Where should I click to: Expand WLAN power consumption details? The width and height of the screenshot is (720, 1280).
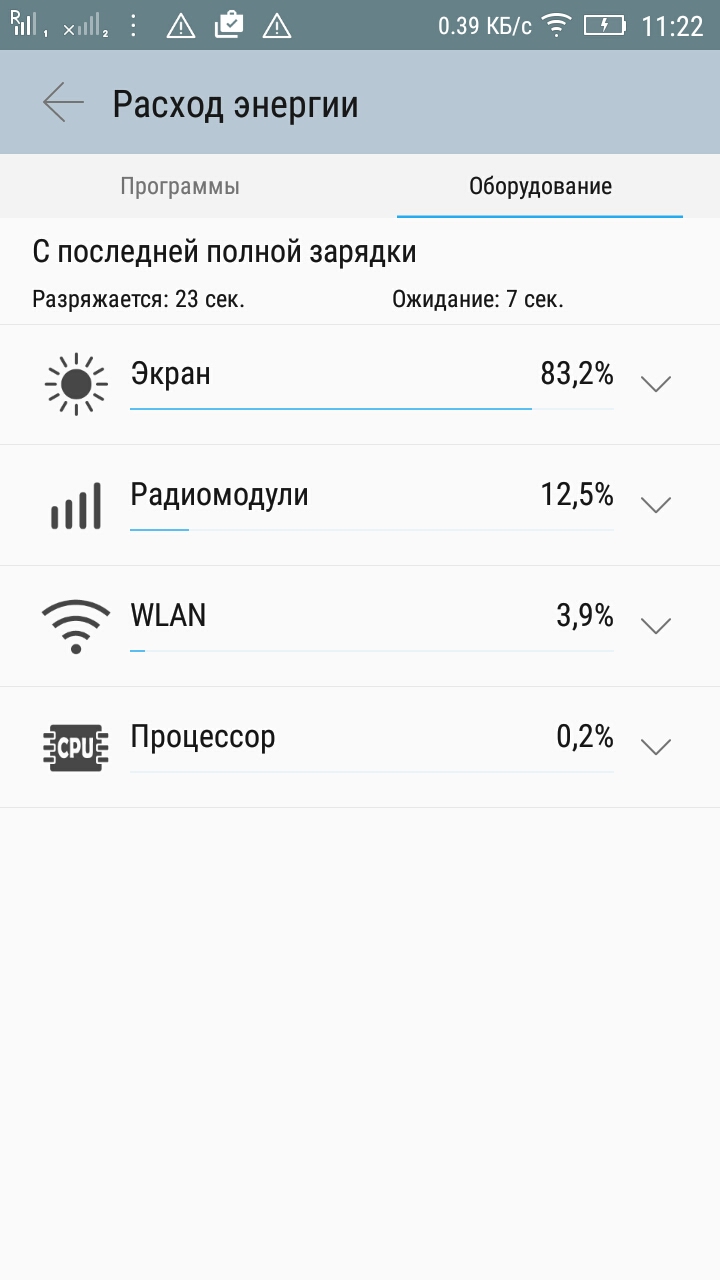(655, 626)
